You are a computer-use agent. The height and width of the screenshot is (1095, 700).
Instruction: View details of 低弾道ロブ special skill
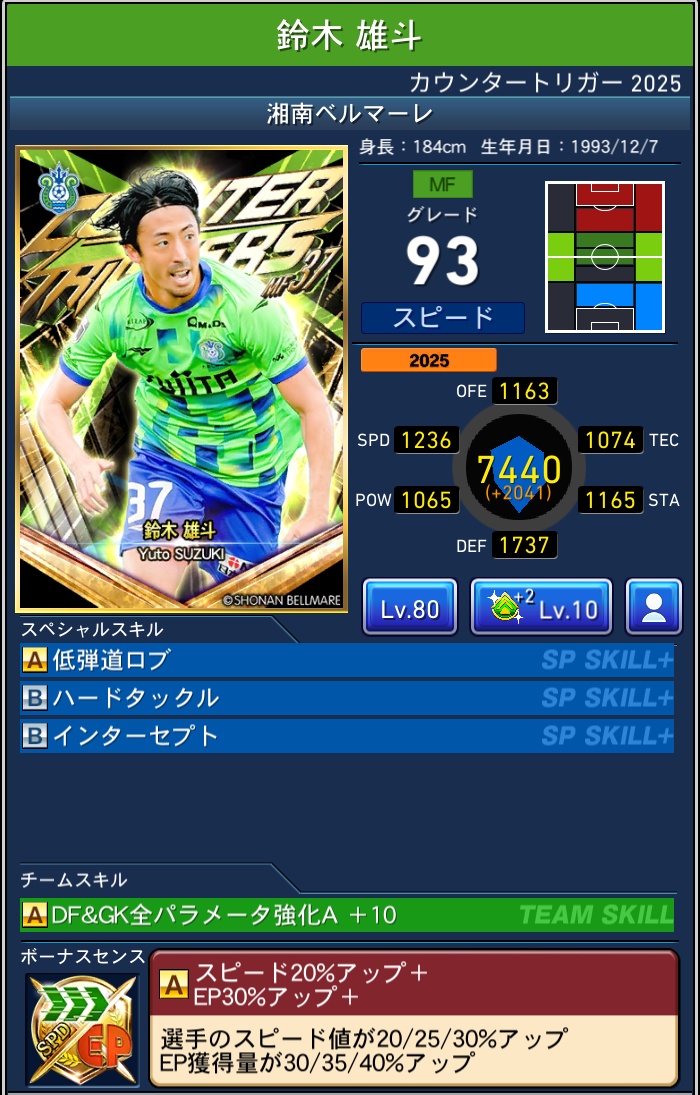pyautogui.click(x=347, y=660)
